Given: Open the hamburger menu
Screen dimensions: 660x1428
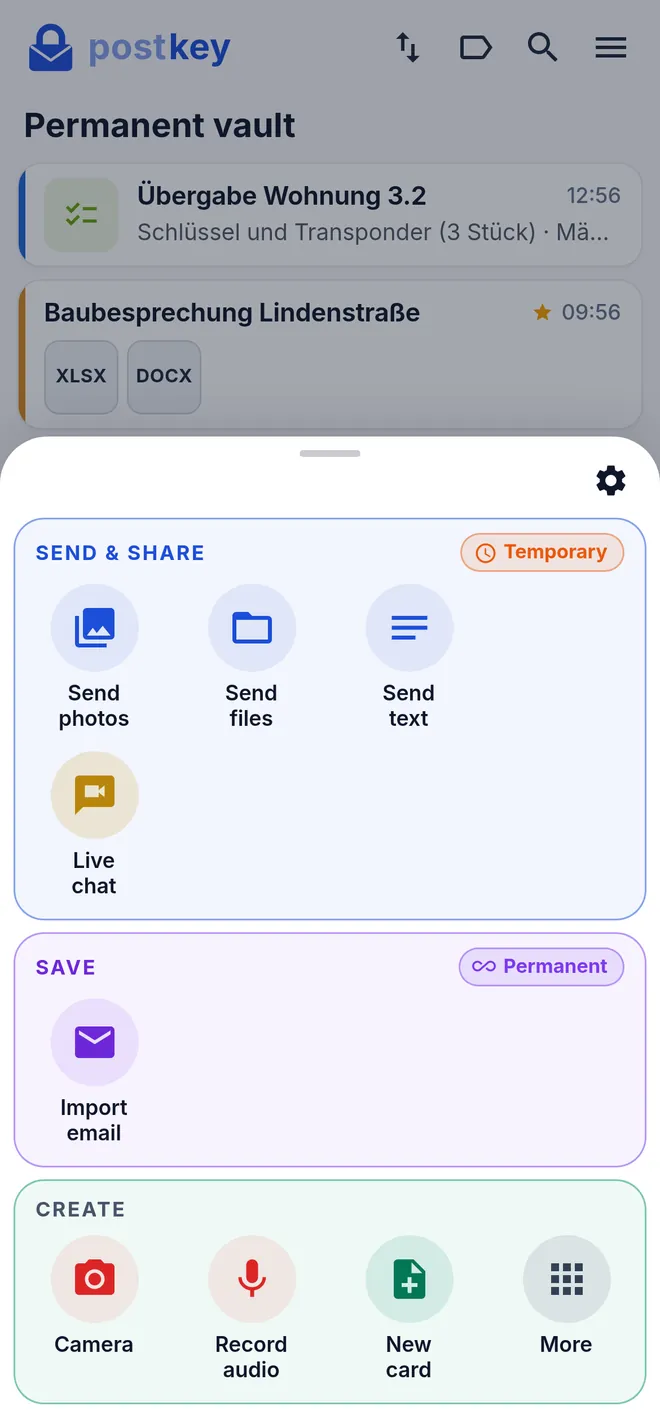Looking at the screenshot, I should coord(610,47).
